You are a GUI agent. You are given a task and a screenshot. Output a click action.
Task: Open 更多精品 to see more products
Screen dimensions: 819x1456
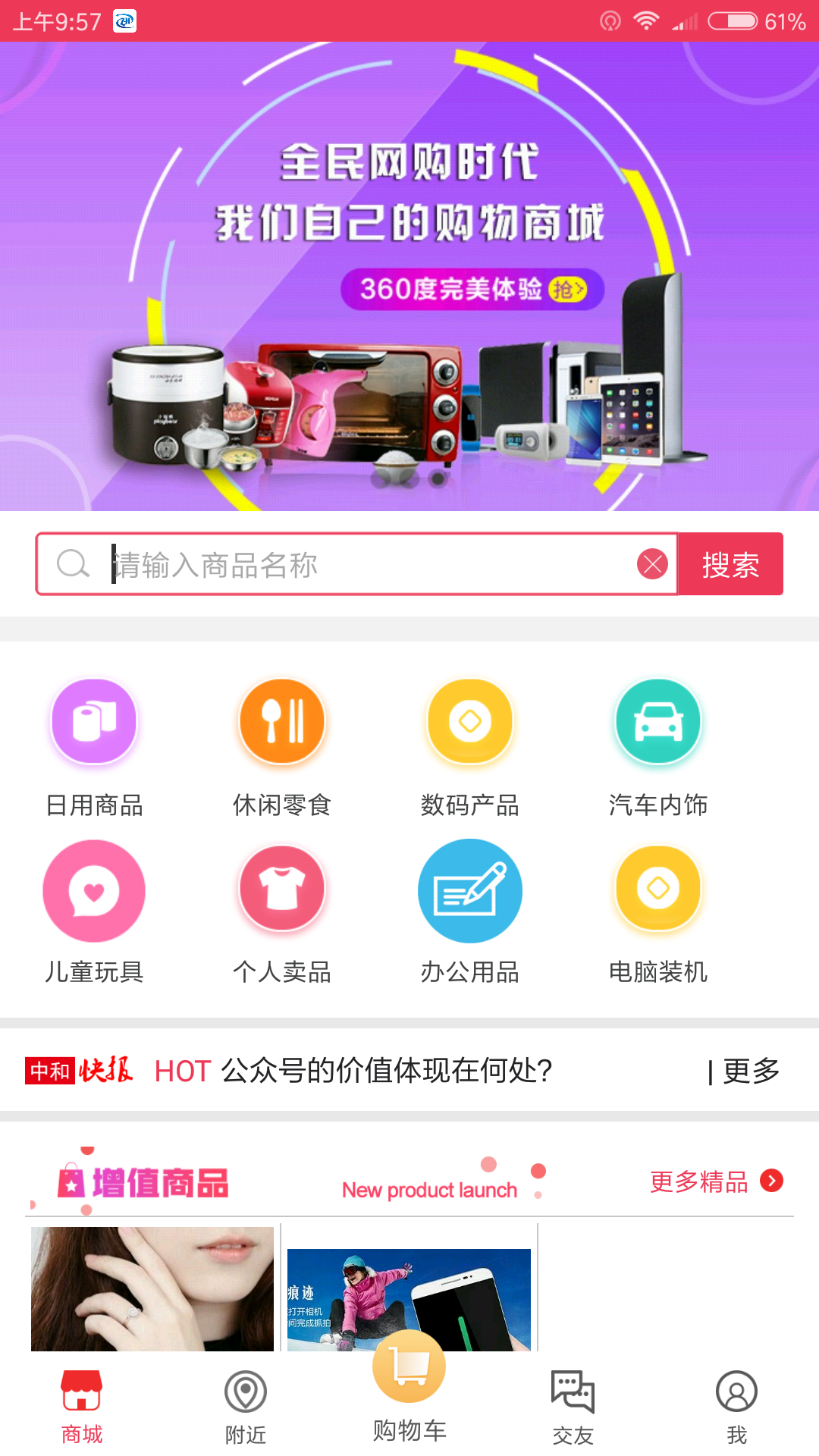[x=716, y=1181]
